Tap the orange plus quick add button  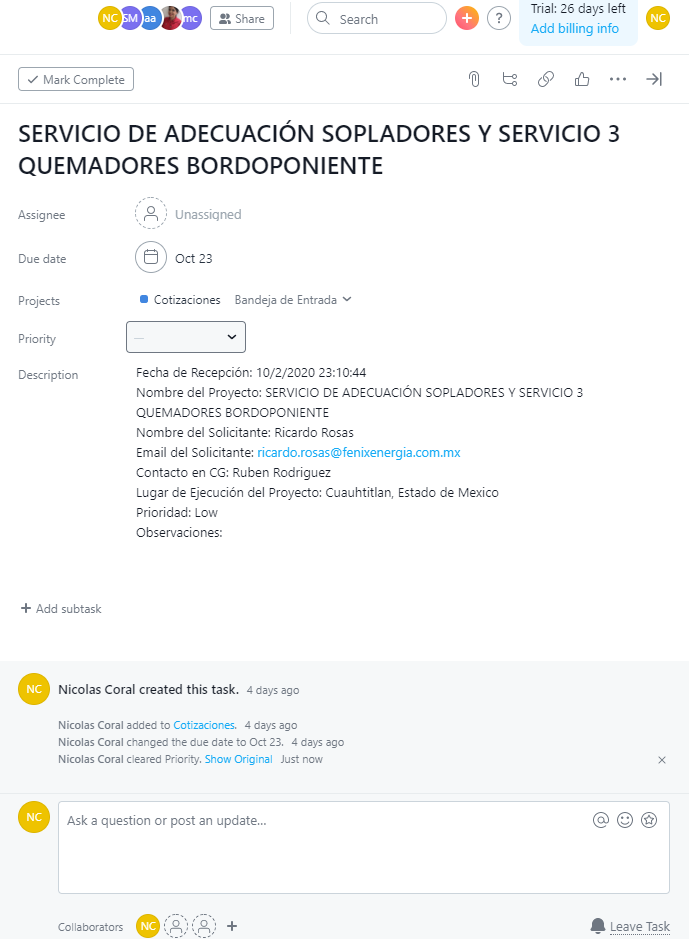[466, 18]
